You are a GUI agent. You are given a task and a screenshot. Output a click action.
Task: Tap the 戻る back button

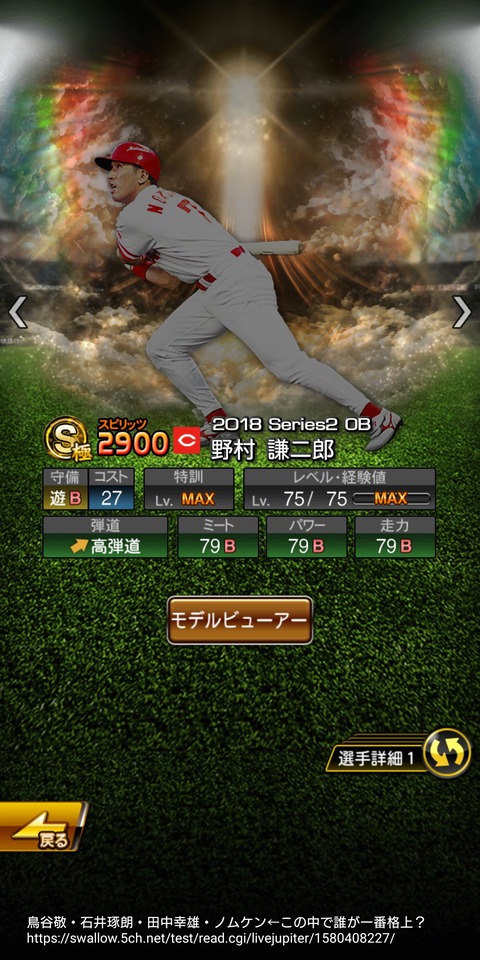[x=42, y=827]
